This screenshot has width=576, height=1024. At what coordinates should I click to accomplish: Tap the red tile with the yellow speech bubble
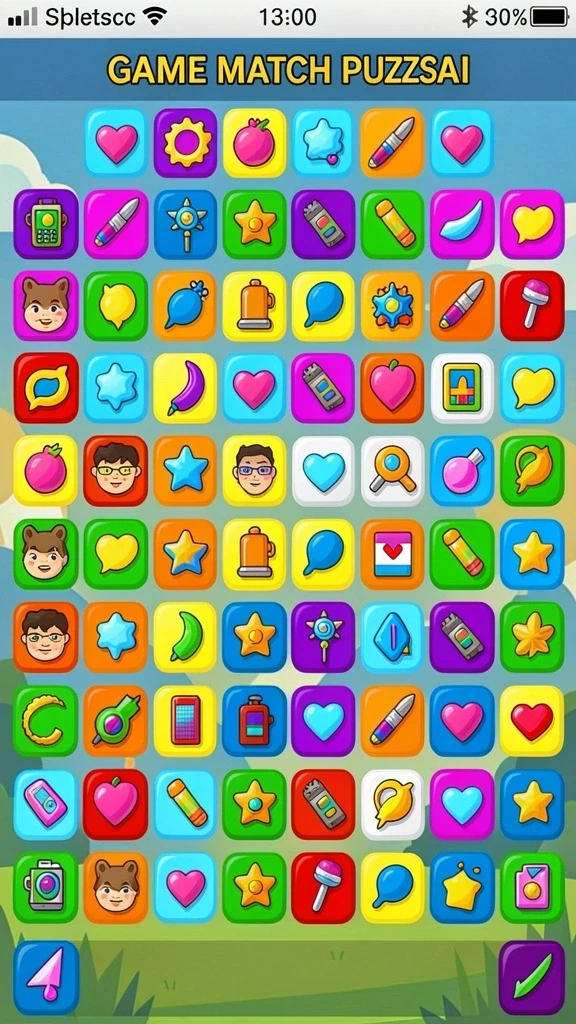click(46, 388)
